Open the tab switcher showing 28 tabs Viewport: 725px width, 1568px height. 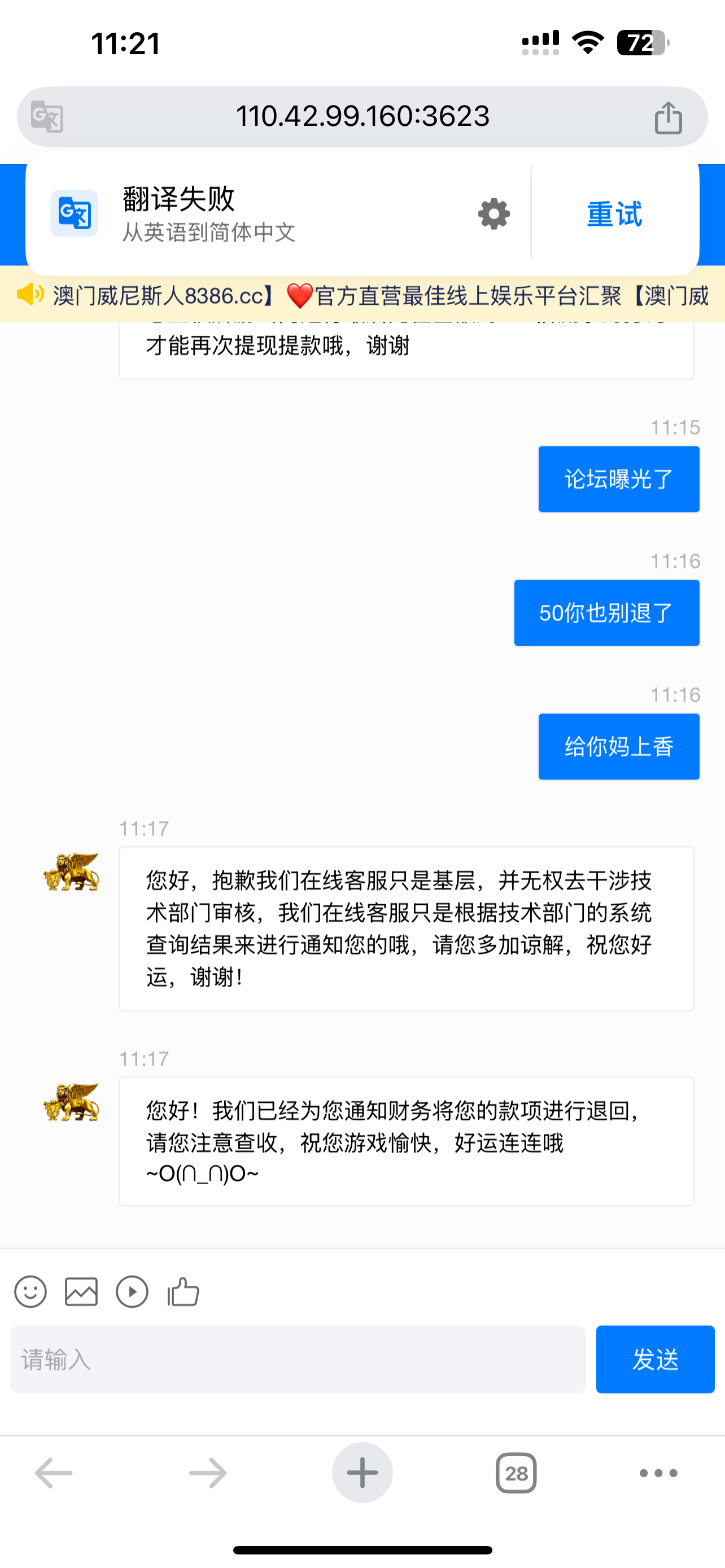point(515,1473)
